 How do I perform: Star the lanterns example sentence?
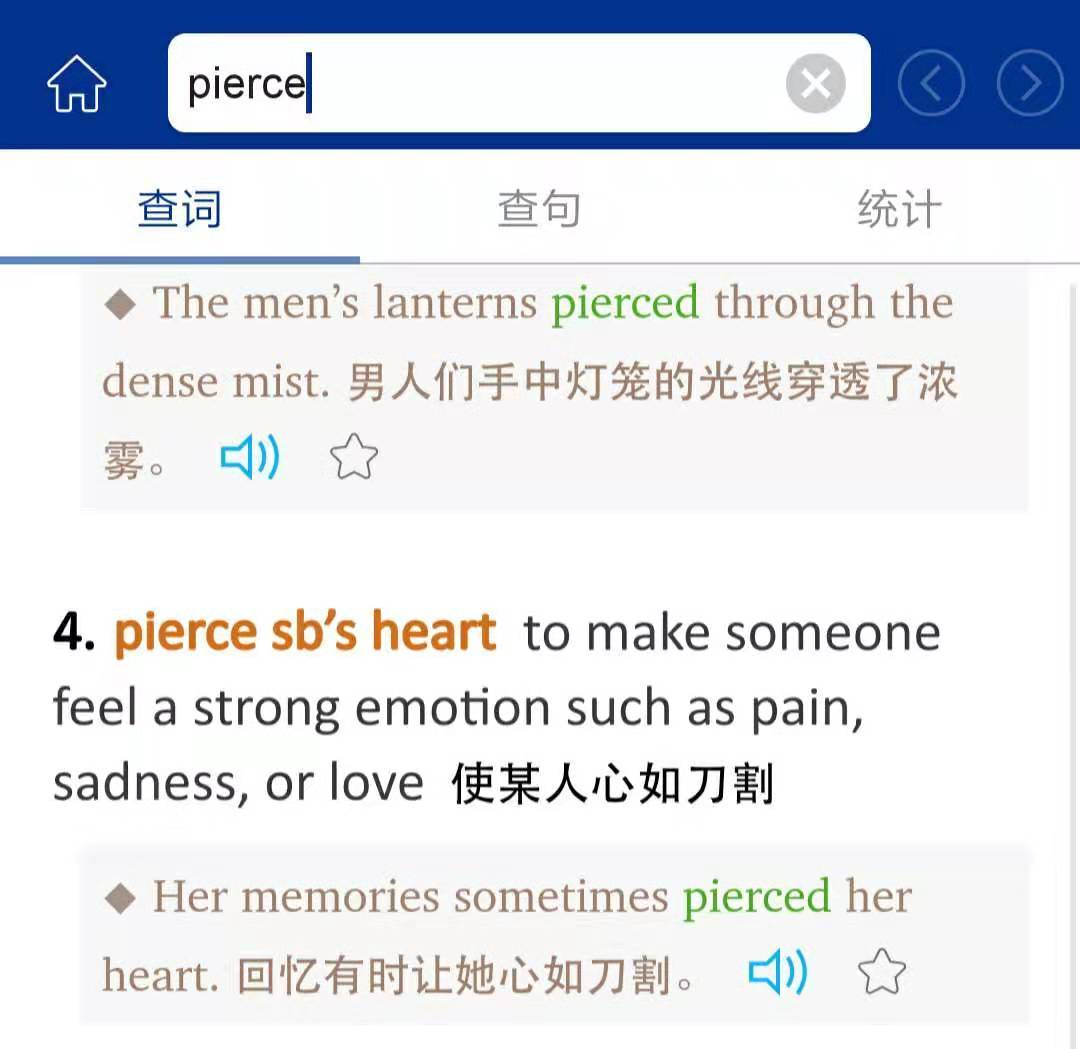(x=354, y=459)
